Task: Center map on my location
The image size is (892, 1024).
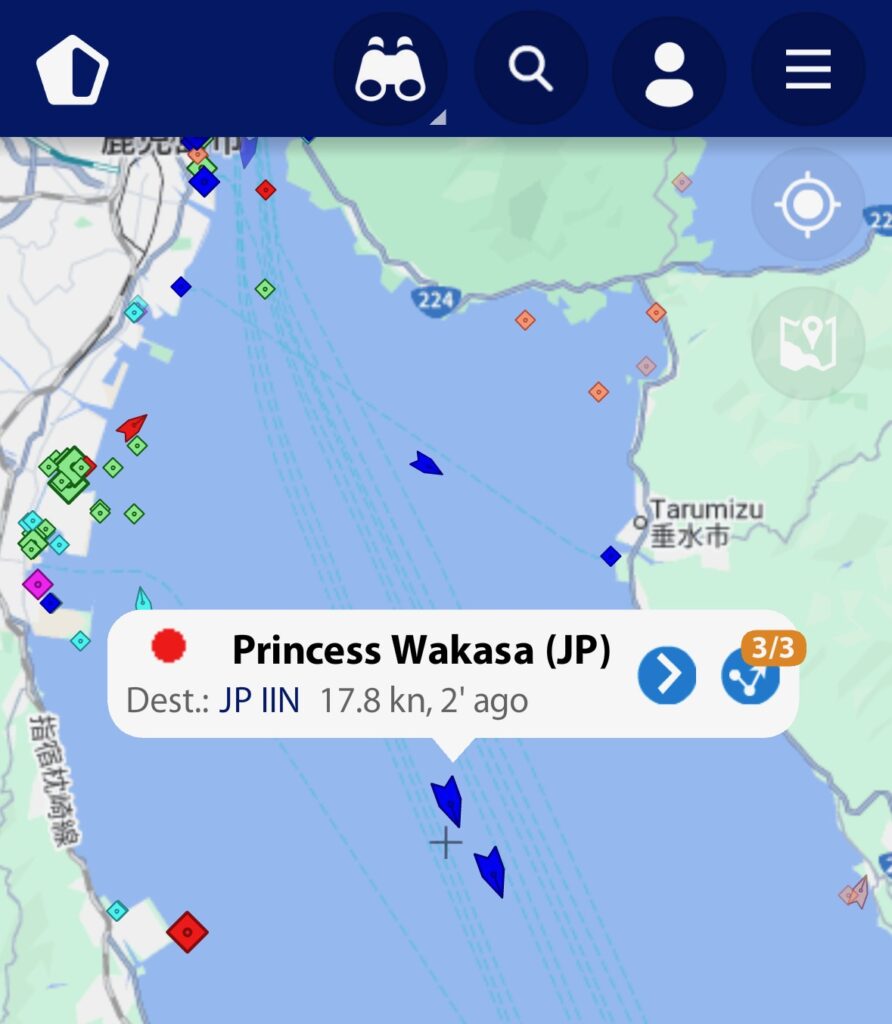Action: [807, 206]
